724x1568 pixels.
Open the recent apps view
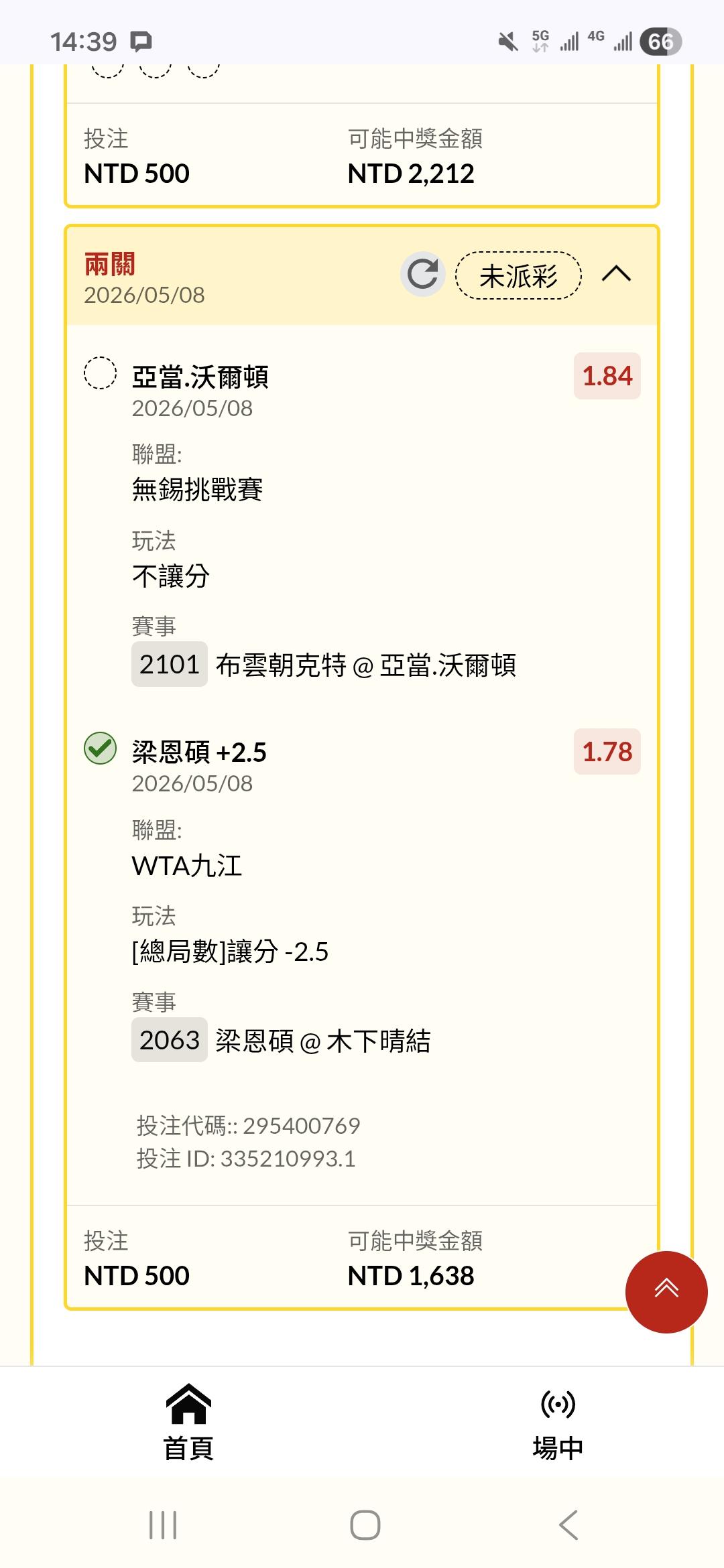pyautogui.click(x=163, y=1525)
